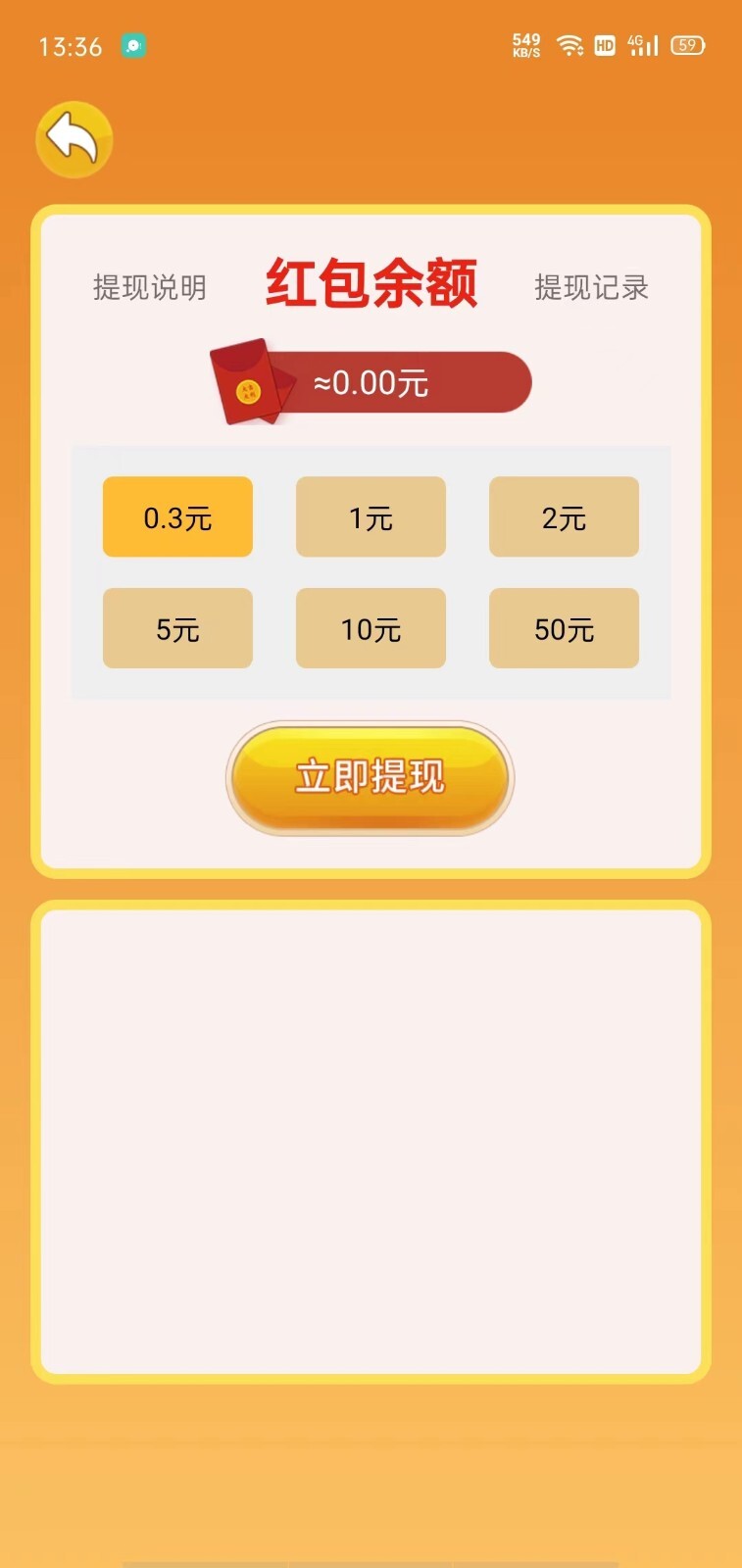Tap the red balance pill showing ≈0.00元
This screenshot has height=1568, width=742.
point(392,383)
